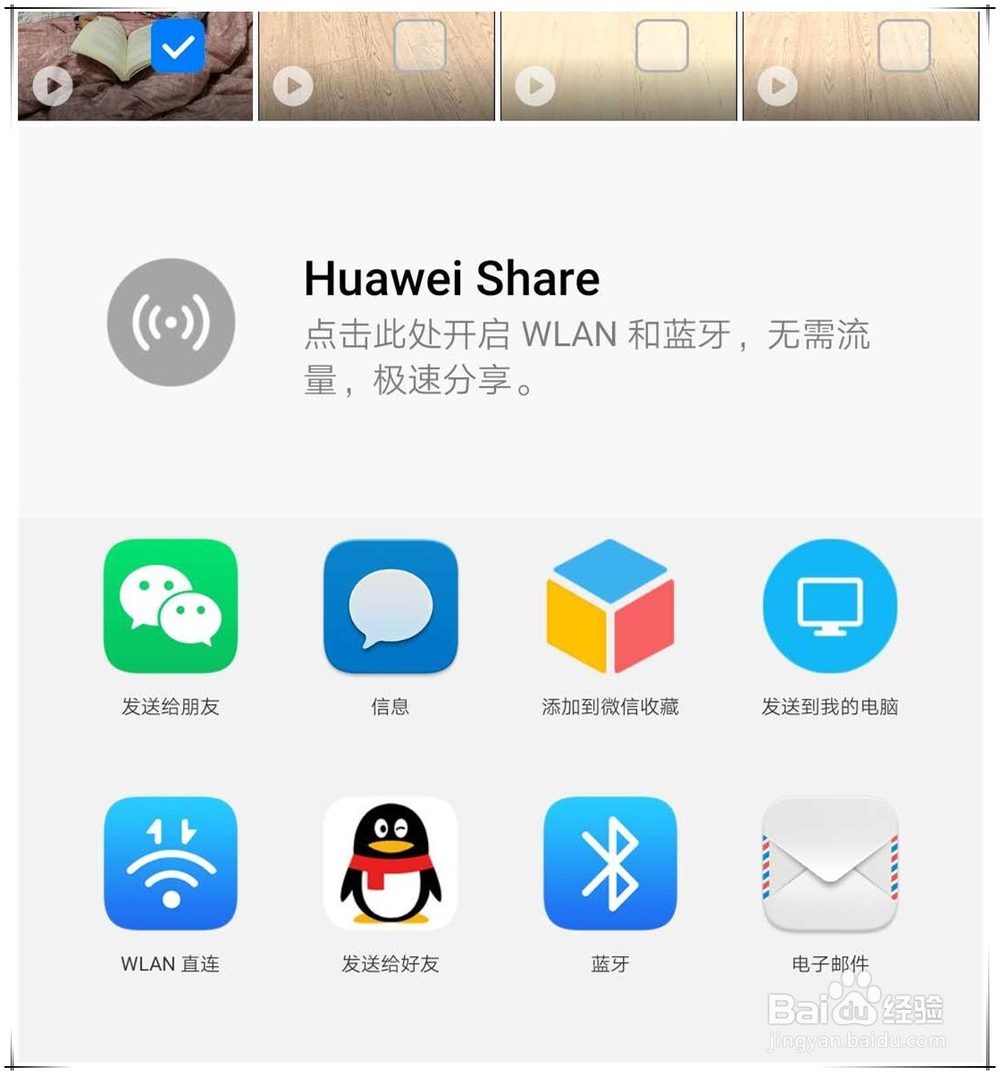This screenshot has height=1075, width=1000.
Task: Open WLAN 直连 direct sharing
Action: pos(170,863)
